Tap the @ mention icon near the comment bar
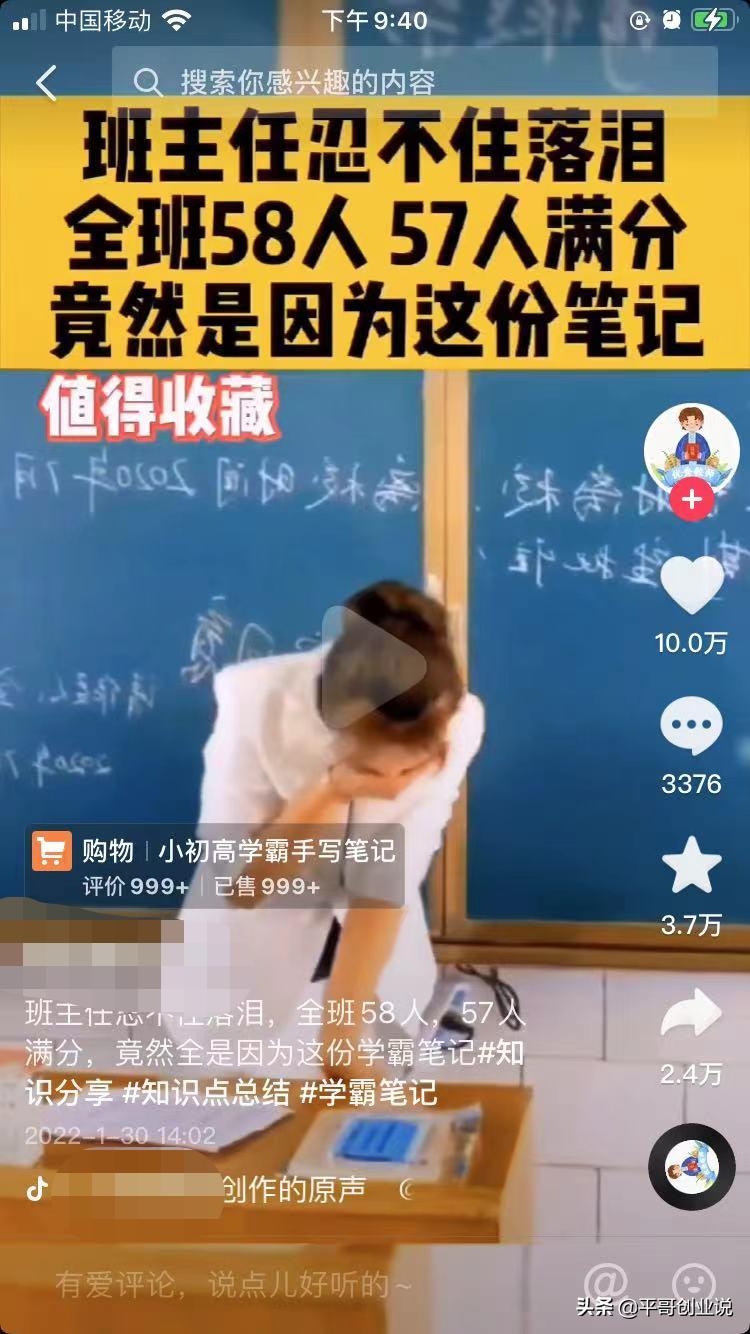 click(609, 1280)
